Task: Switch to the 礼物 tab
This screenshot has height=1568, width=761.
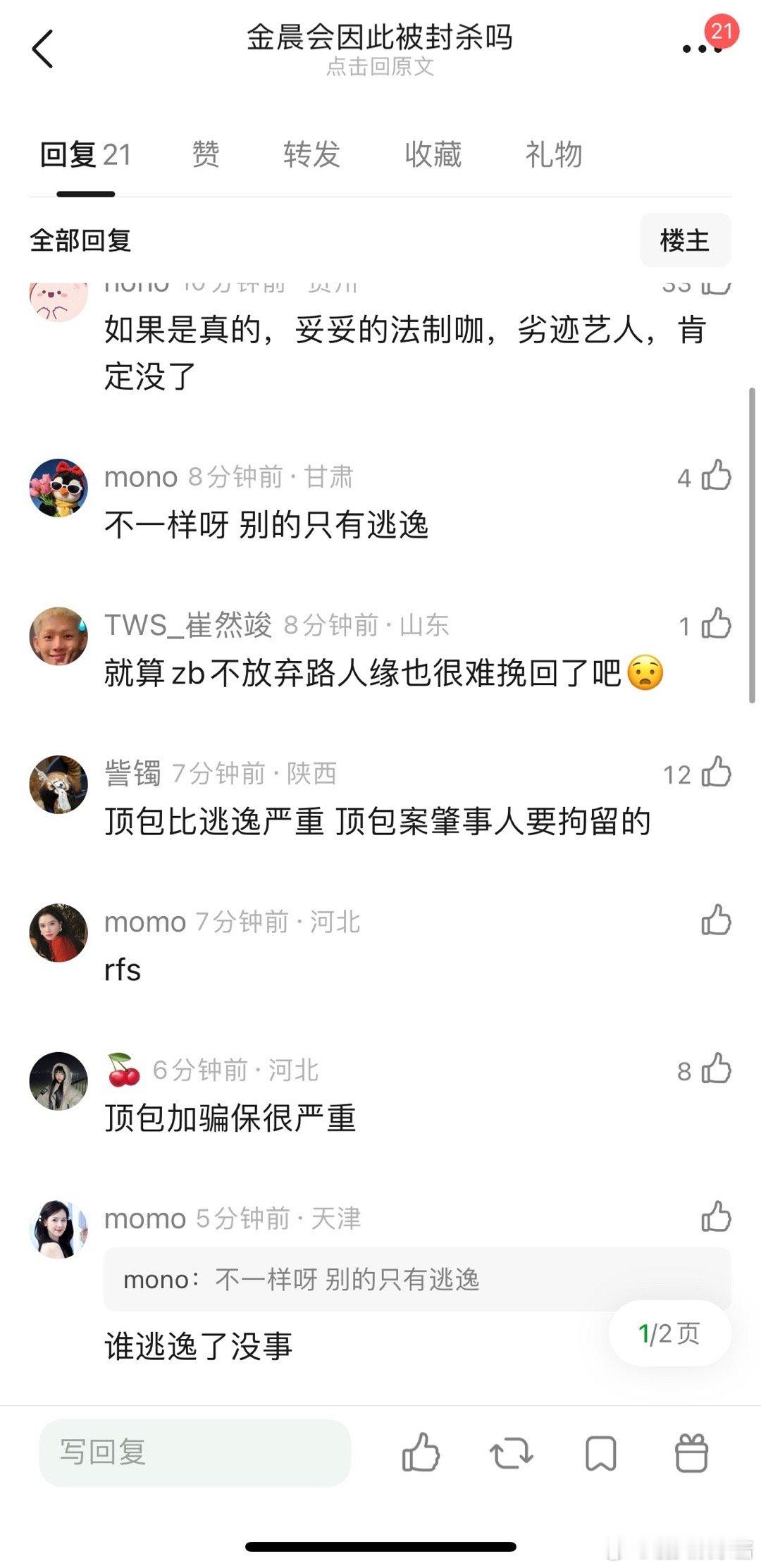Action: [552, 155]
